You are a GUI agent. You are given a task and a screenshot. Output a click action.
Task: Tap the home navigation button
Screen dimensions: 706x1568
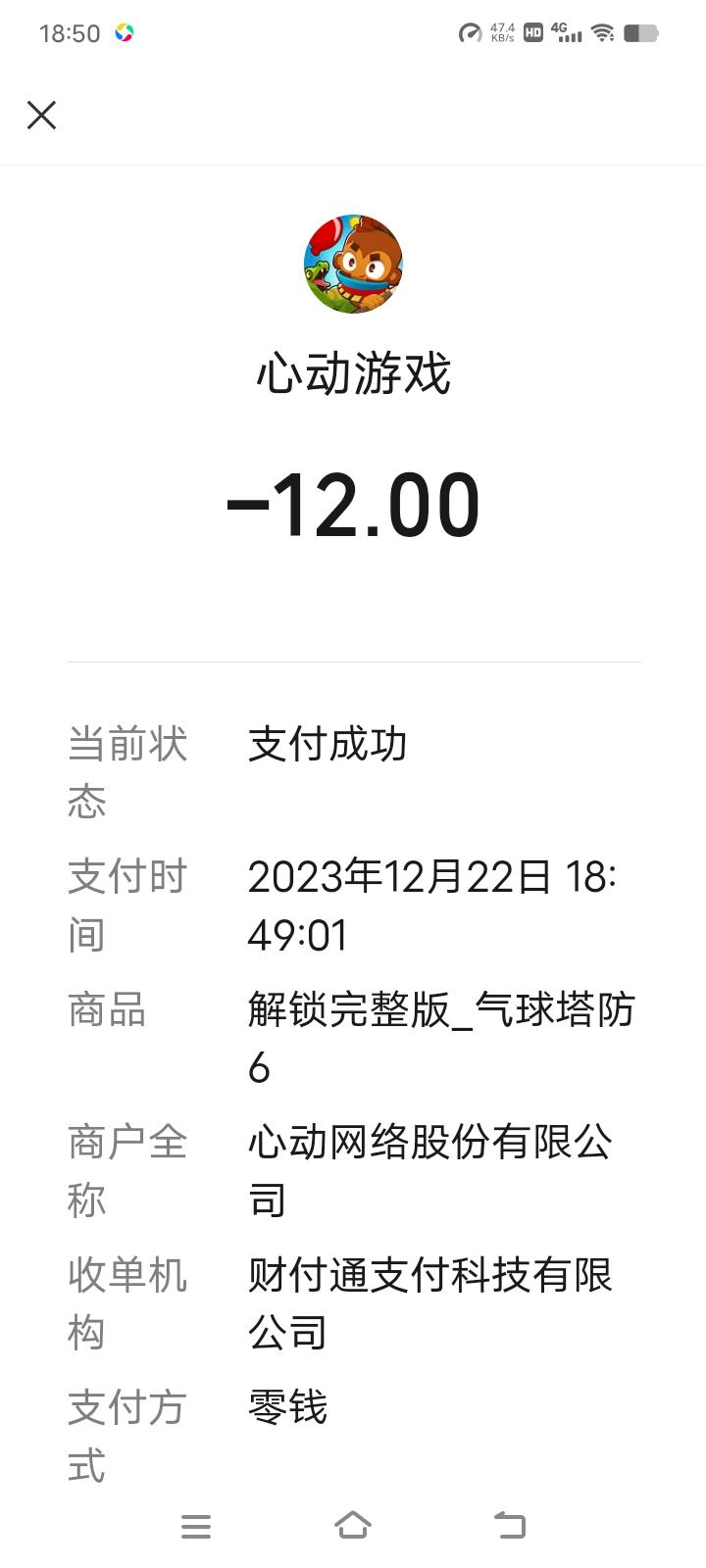click(355, 1526)
